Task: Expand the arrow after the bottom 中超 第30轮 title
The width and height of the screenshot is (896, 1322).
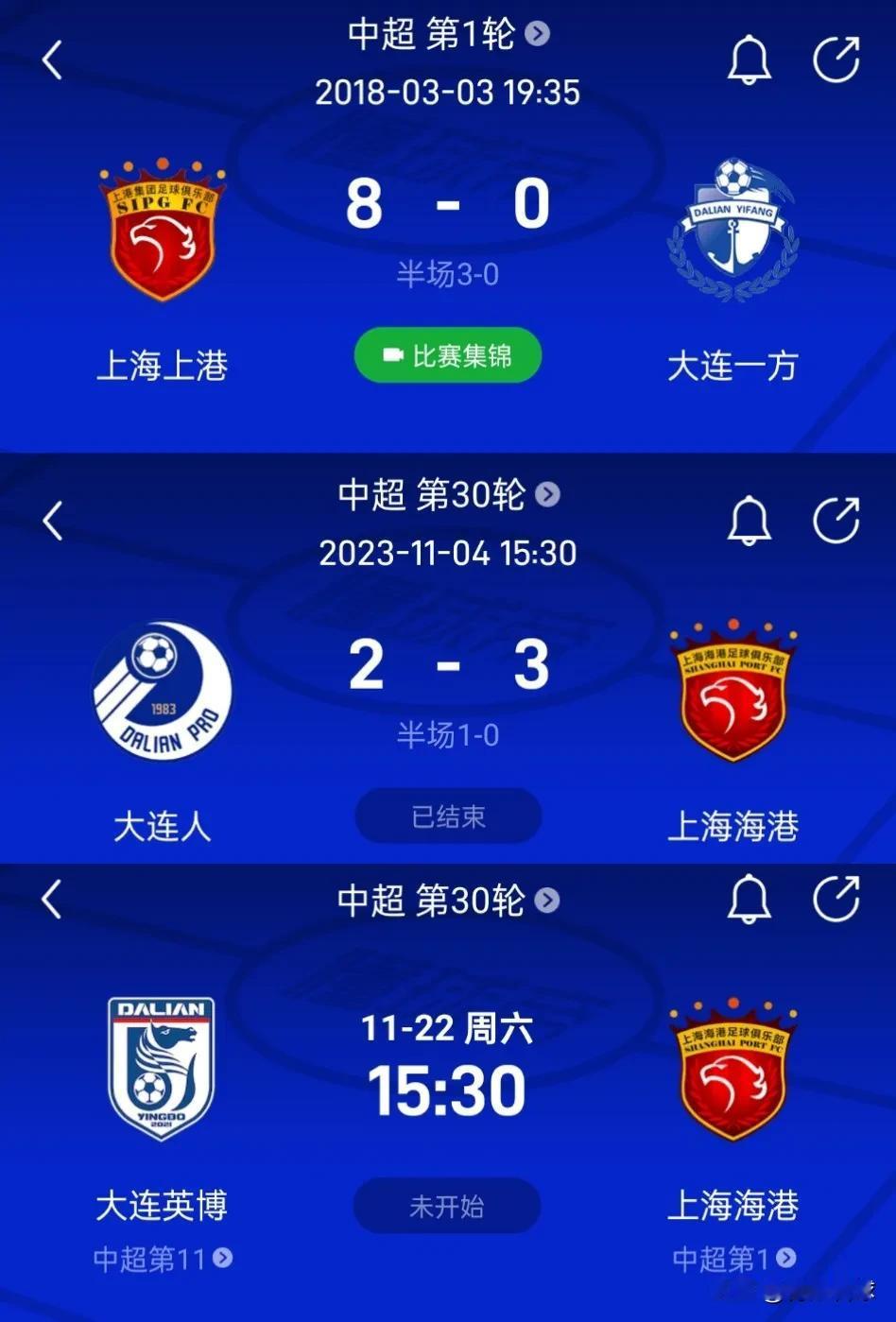Action: tap(546, 901)
